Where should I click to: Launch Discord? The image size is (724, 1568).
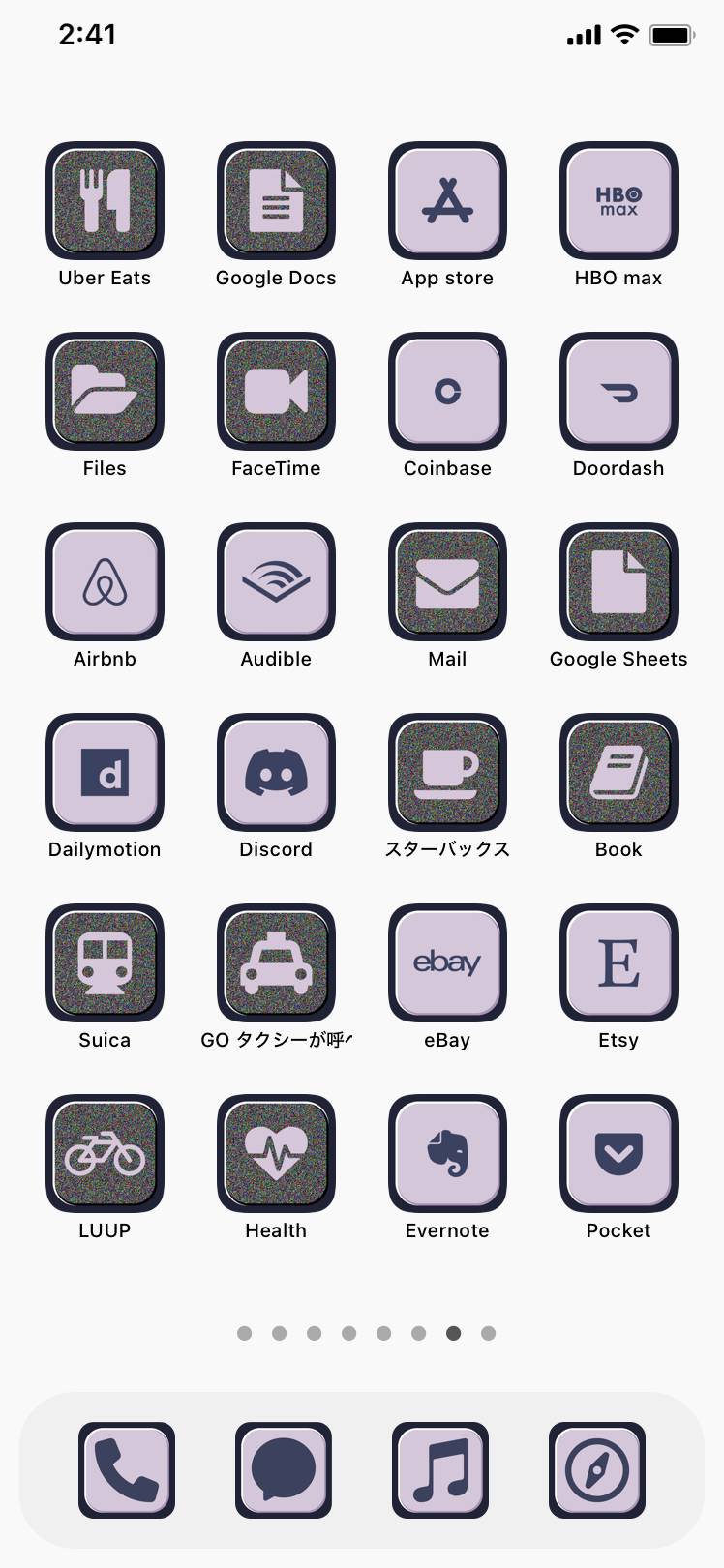point(276,773)
